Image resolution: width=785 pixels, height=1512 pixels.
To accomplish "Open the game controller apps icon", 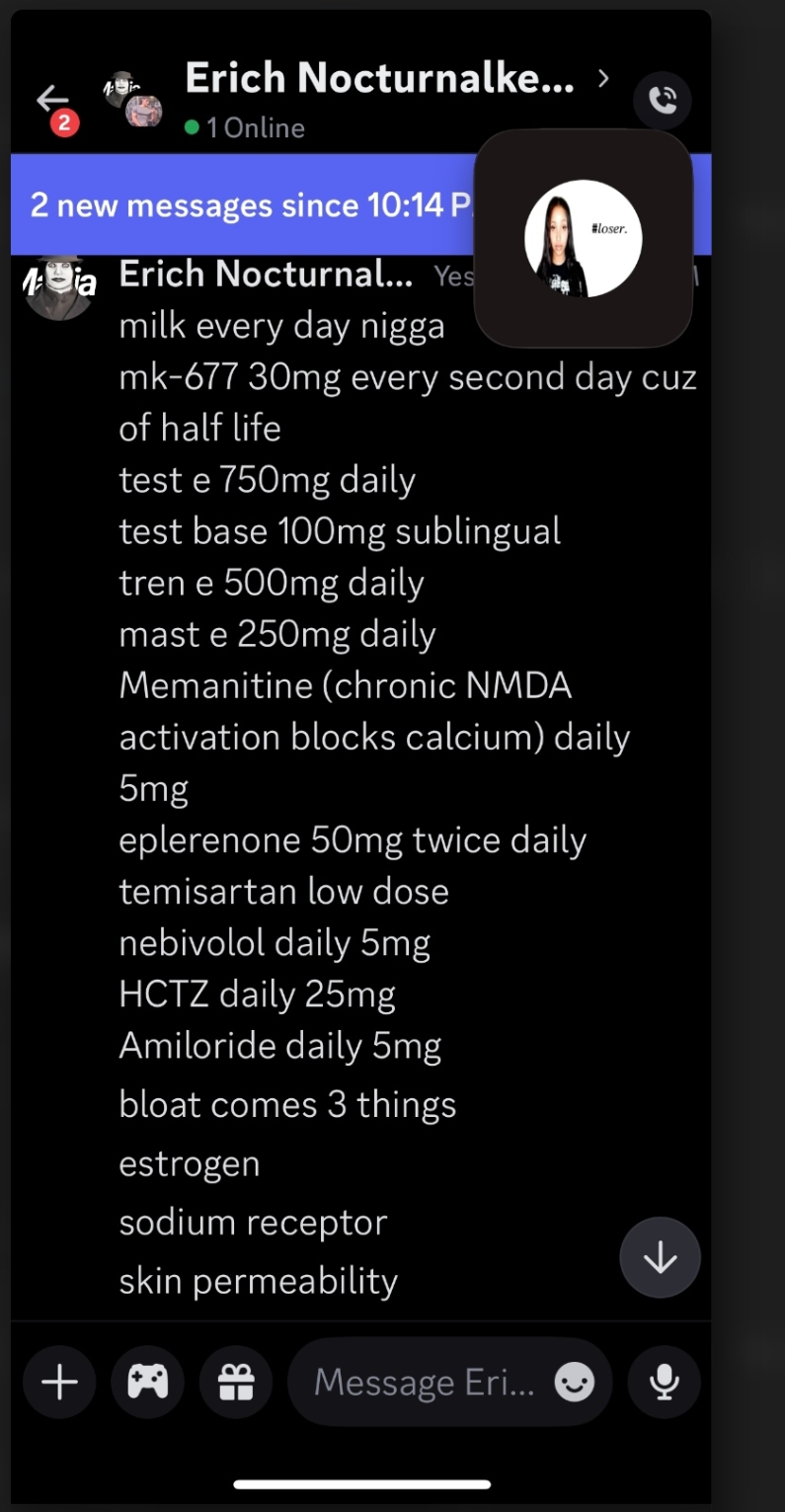I will [x=148, y=1382].
